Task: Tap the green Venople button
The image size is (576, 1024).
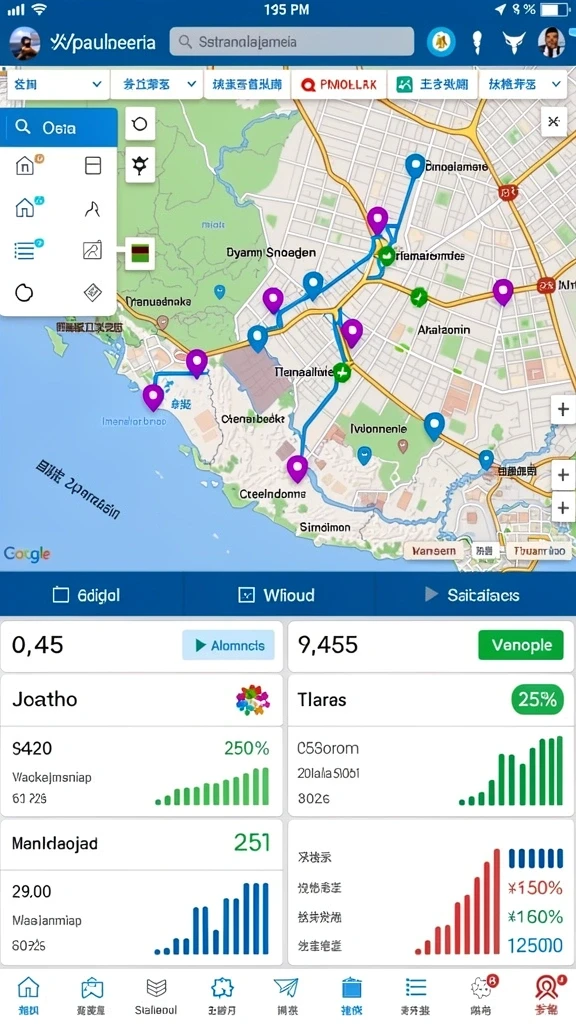Action: [521, 645]
